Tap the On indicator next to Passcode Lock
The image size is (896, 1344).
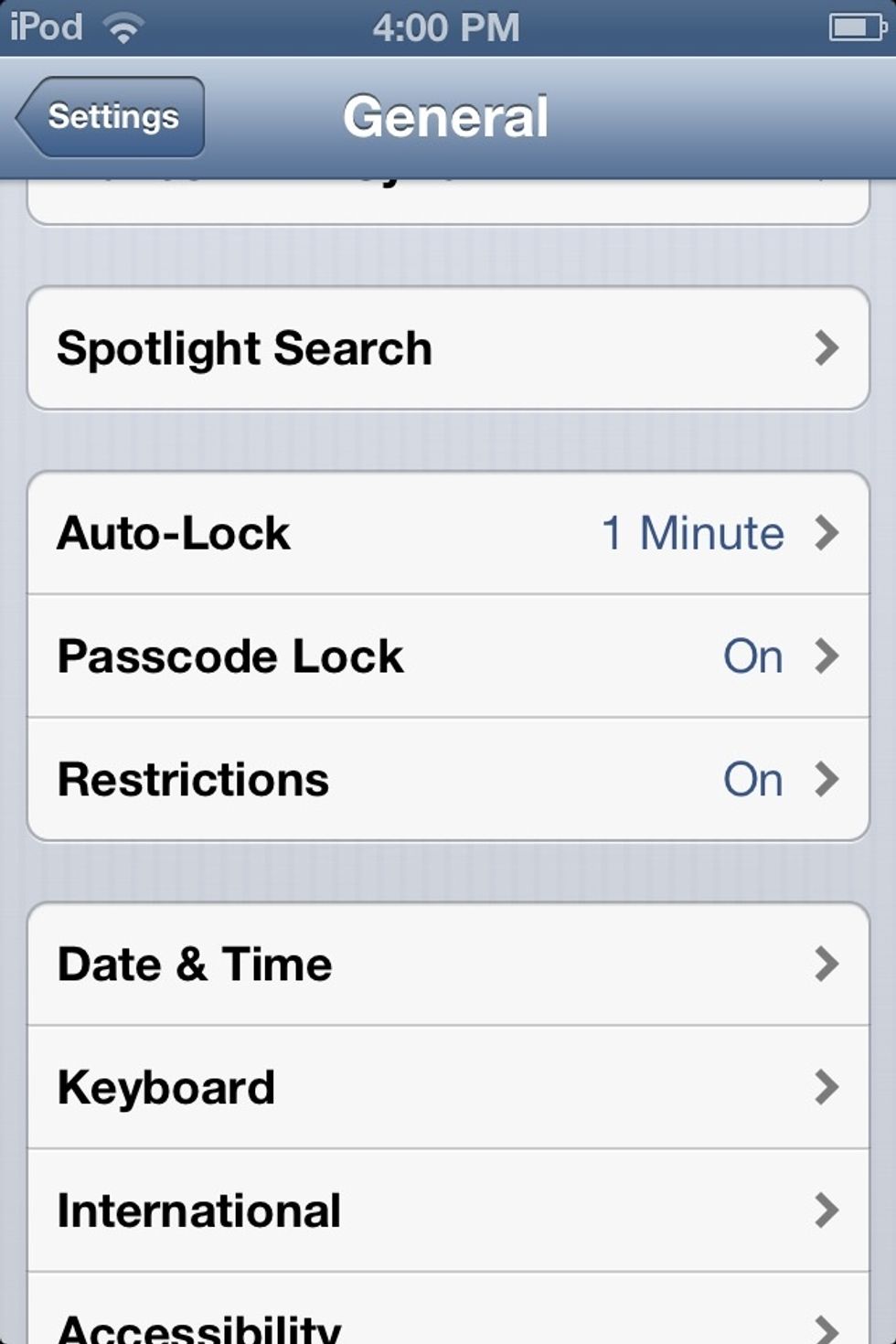point(752,656)
